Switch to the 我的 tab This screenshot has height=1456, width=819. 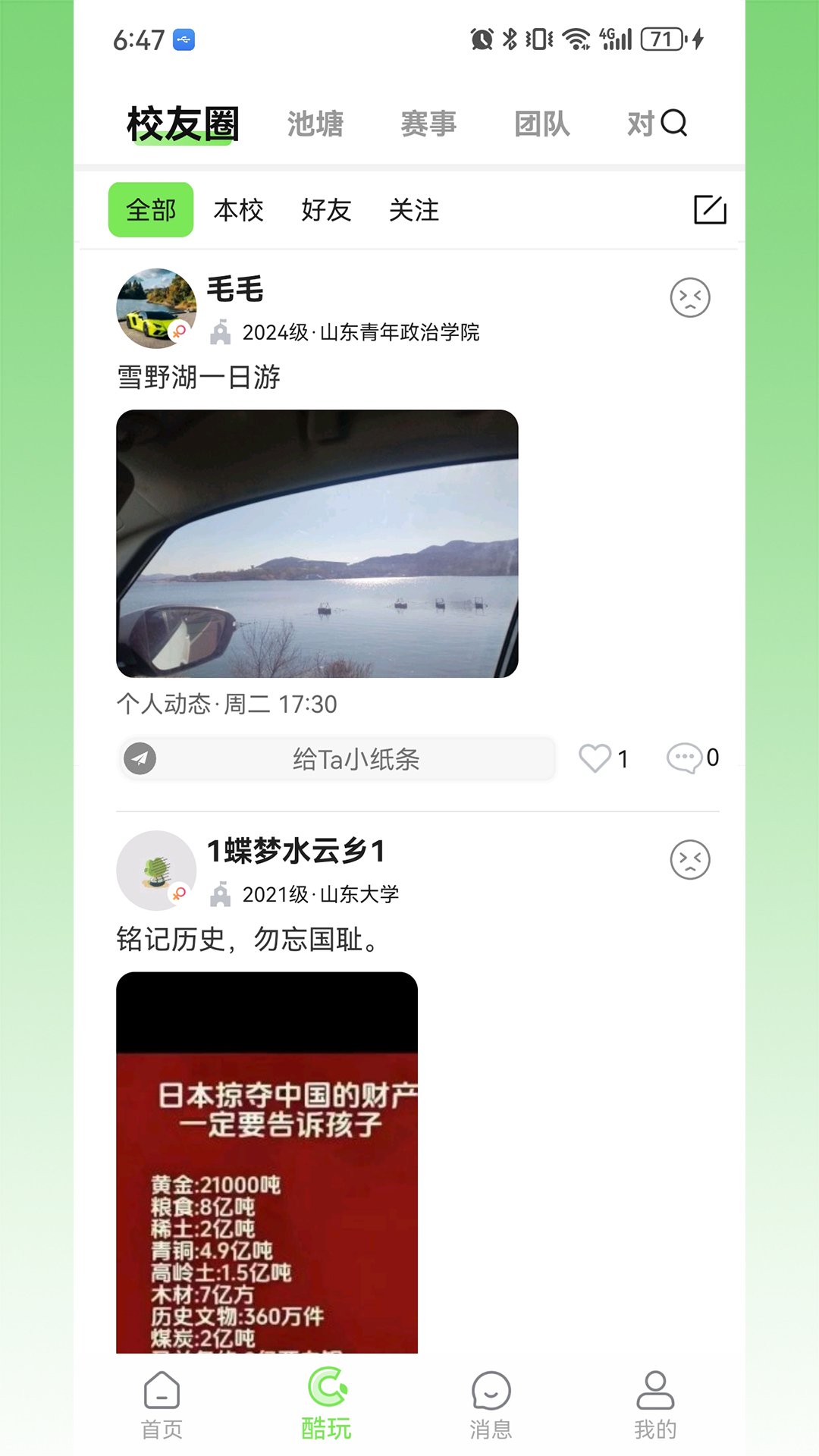point(655,1404)
